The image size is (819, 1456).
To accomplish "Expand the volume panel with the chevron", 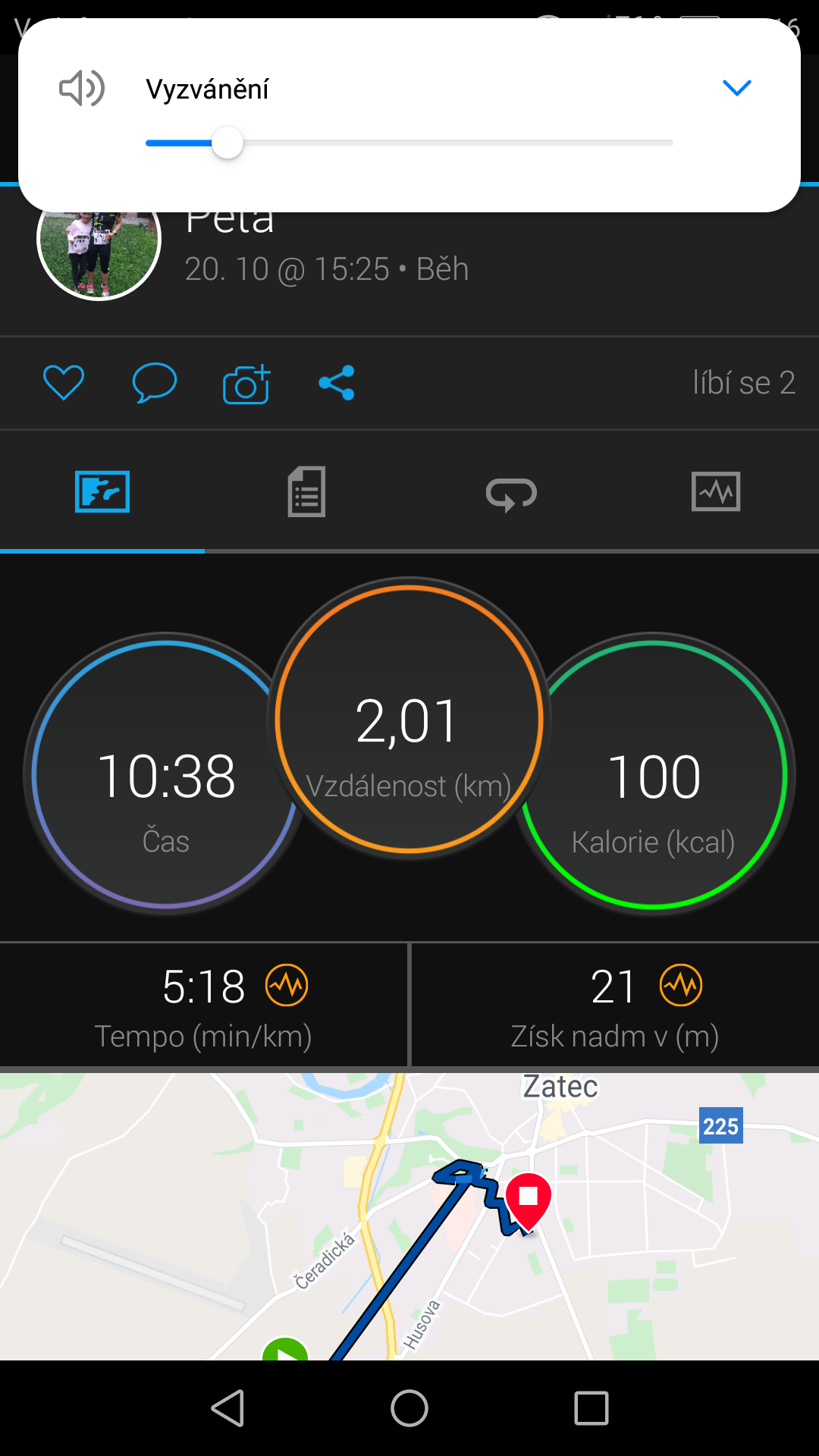I will [736, 88].
